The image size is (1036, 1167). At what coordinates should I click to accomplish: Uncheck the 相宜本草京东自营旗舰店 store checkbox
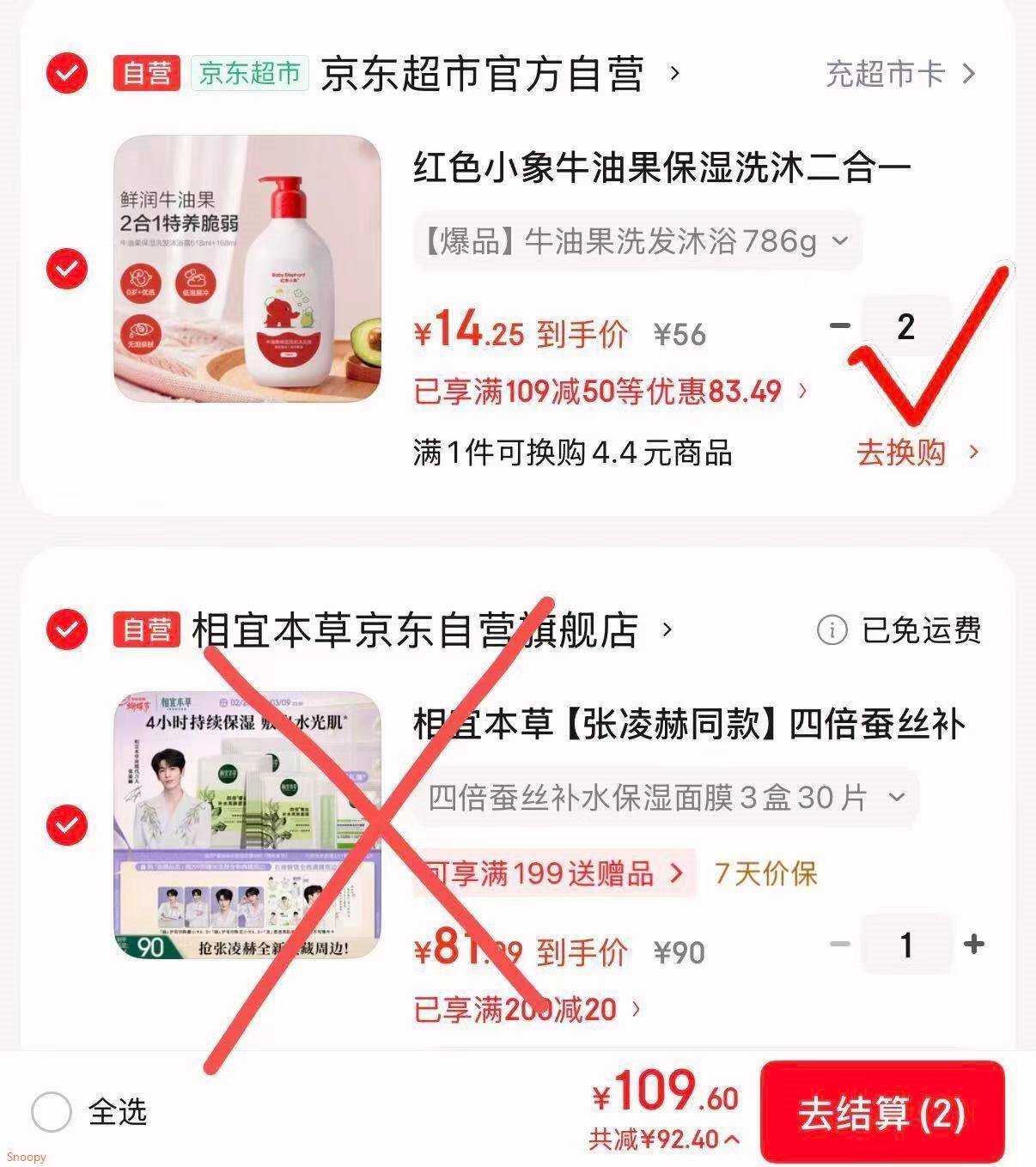click(67, 629)
